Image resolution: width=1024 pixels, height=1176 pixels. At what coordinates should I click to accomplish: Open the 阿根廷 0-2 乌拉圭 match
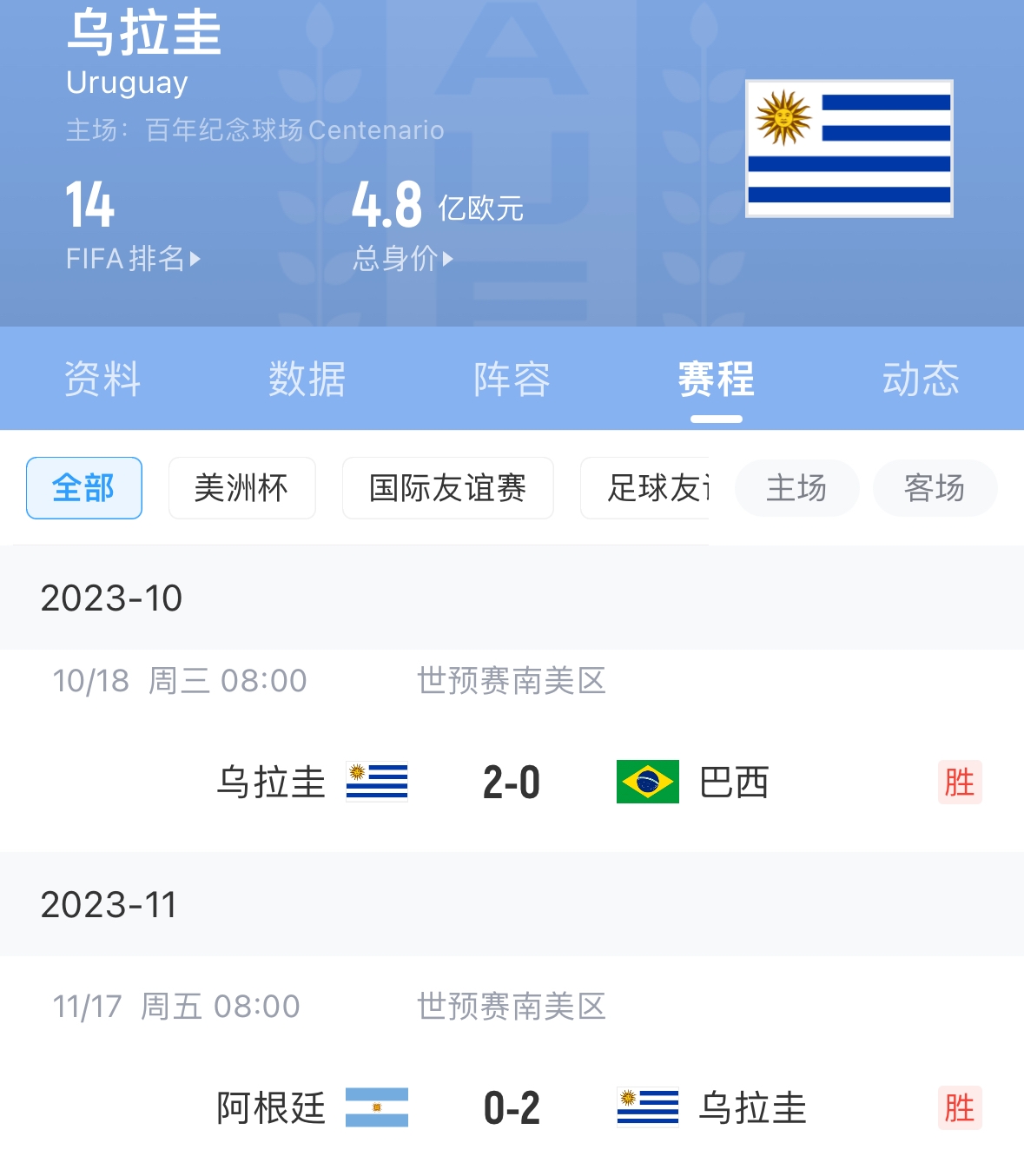tap(512, 1107)
